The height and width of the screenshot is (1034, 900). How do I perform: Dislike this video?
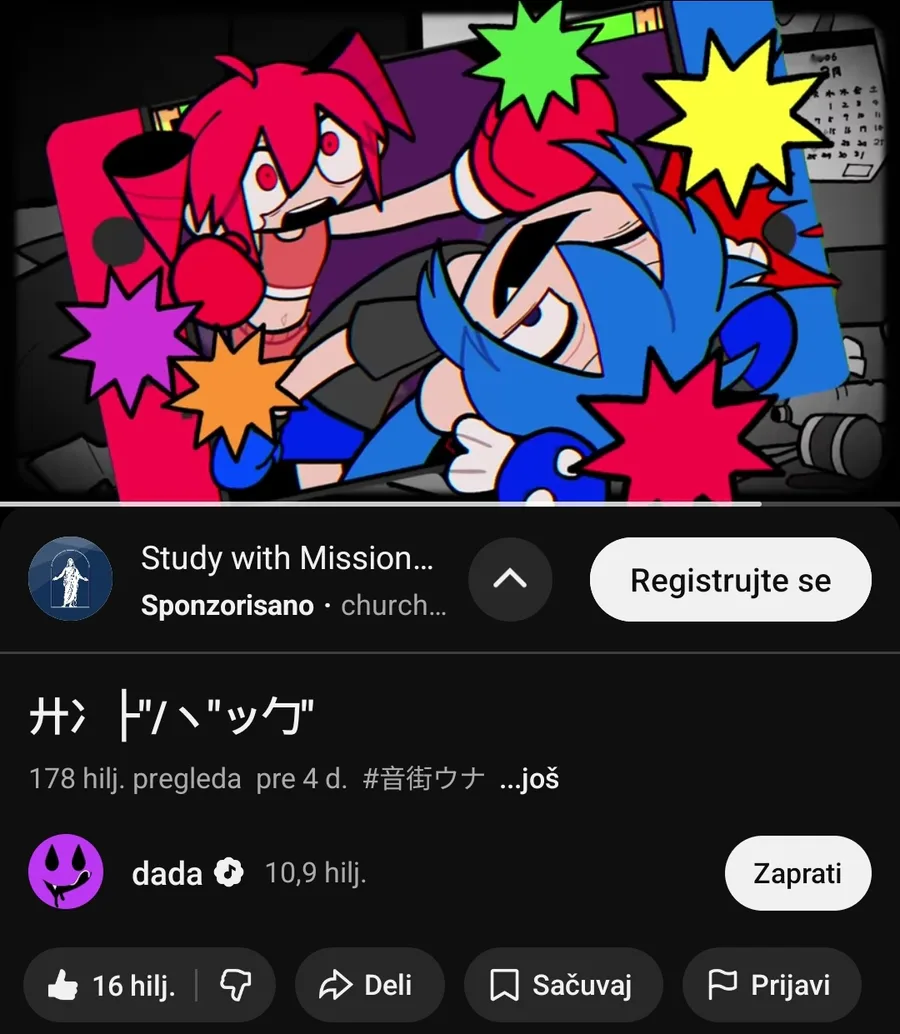pyautogui.click(x=235, y=986)
